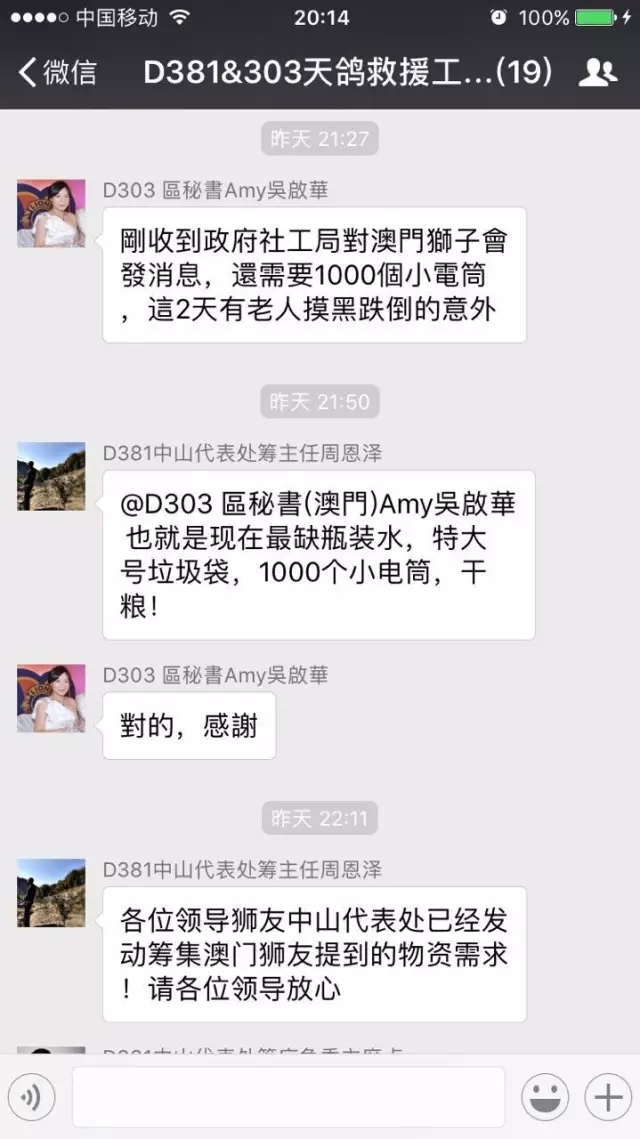Open the emoji sticker panel
This screenshot has height=1139, width=640.
545,1098
